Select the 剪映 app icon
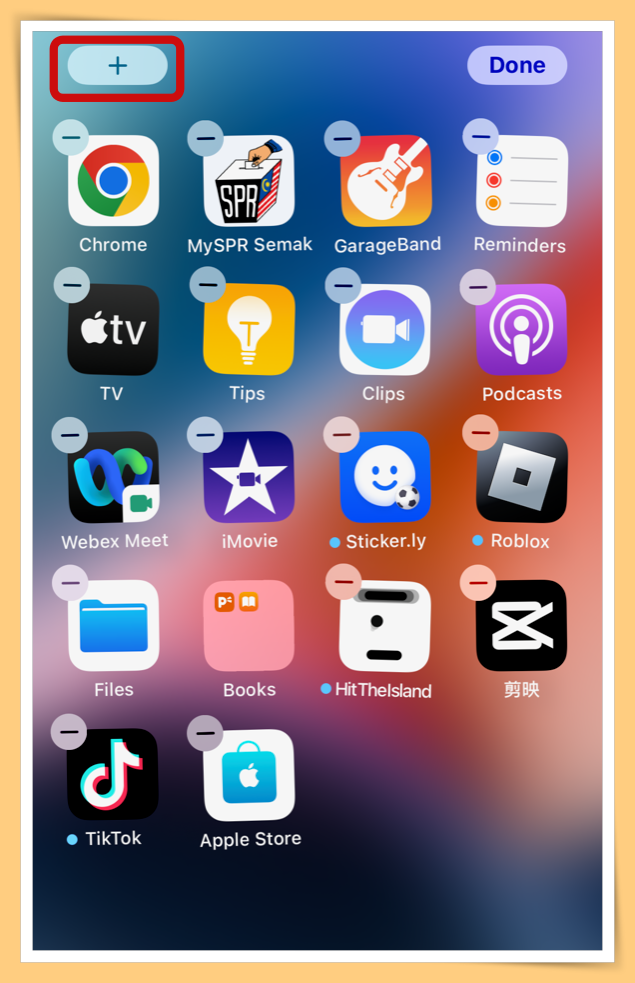 [x=521, y=625]
